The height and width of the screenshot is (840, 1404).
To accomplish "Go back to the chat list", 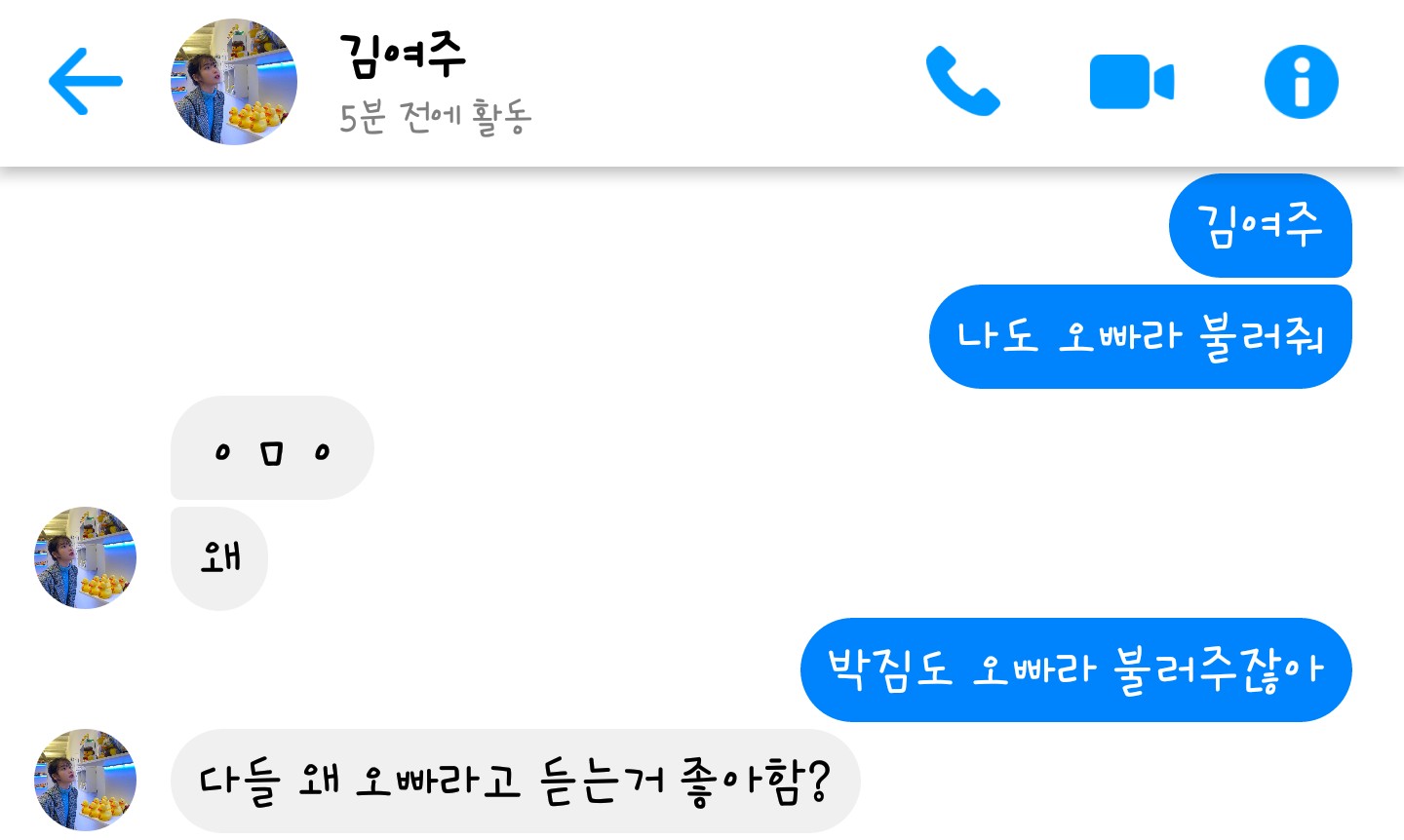I will click(86, 82).
